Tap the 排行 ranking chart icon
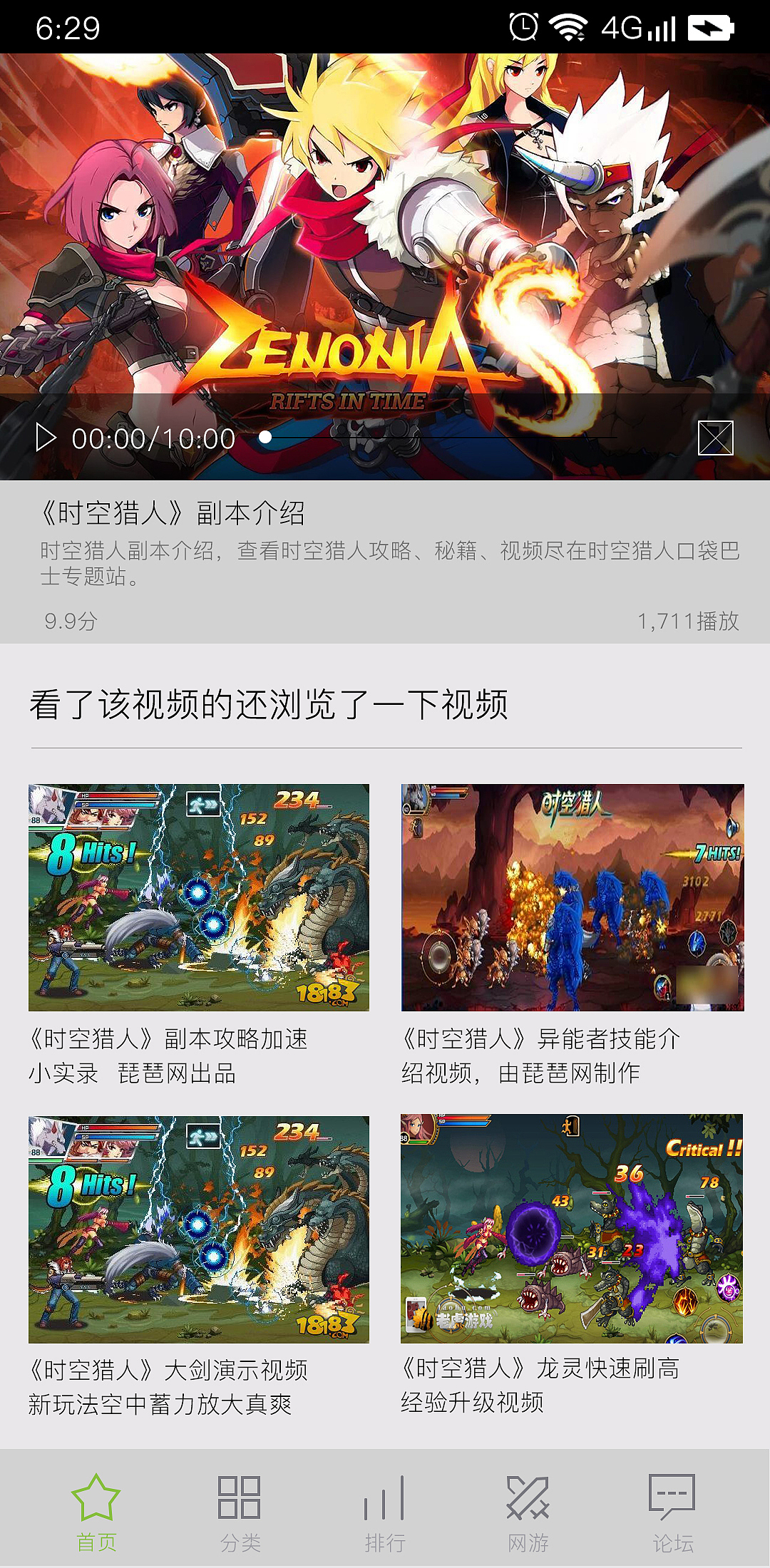Viewport: 770px width, 1568px height. [x=385, y=1493]
